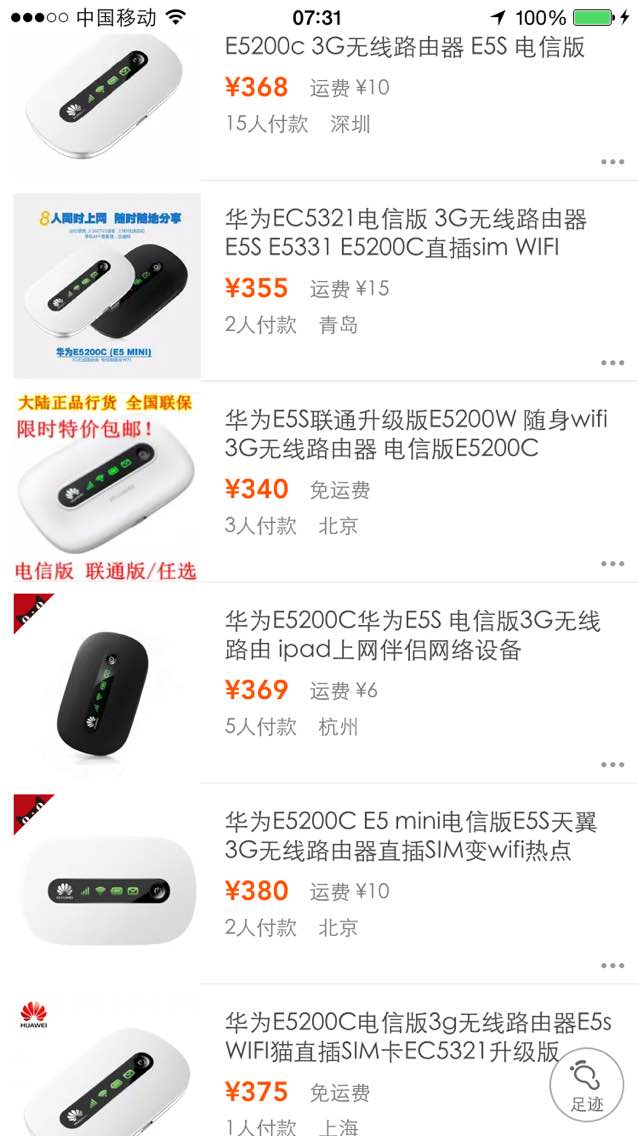This screenshot has height=1136, width=638.
Task: Open the ¥375 华为E5200C listing from 上海
Action: click(319, 1060)
